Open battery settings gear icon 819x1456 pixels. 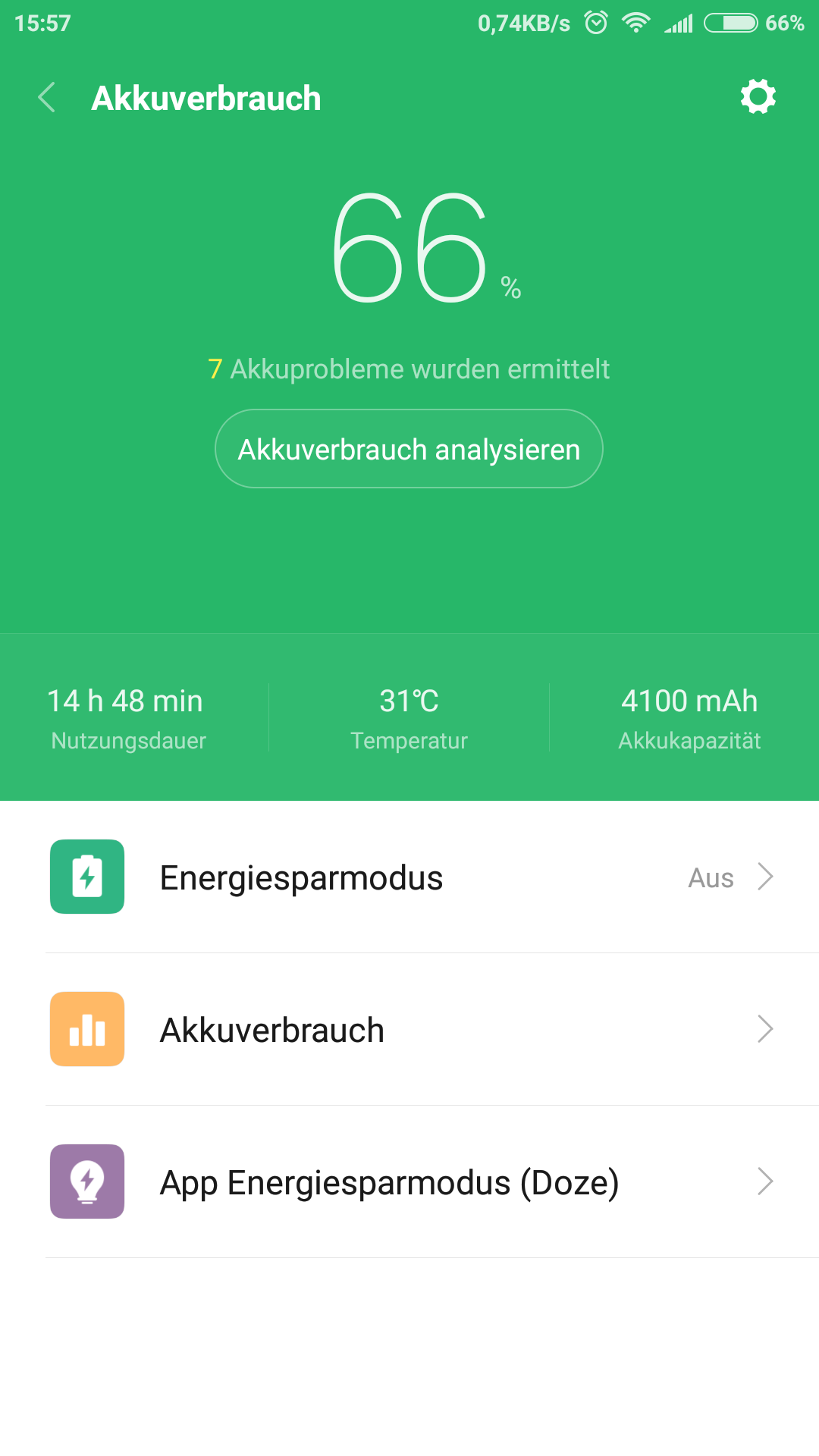coord(758,97)
